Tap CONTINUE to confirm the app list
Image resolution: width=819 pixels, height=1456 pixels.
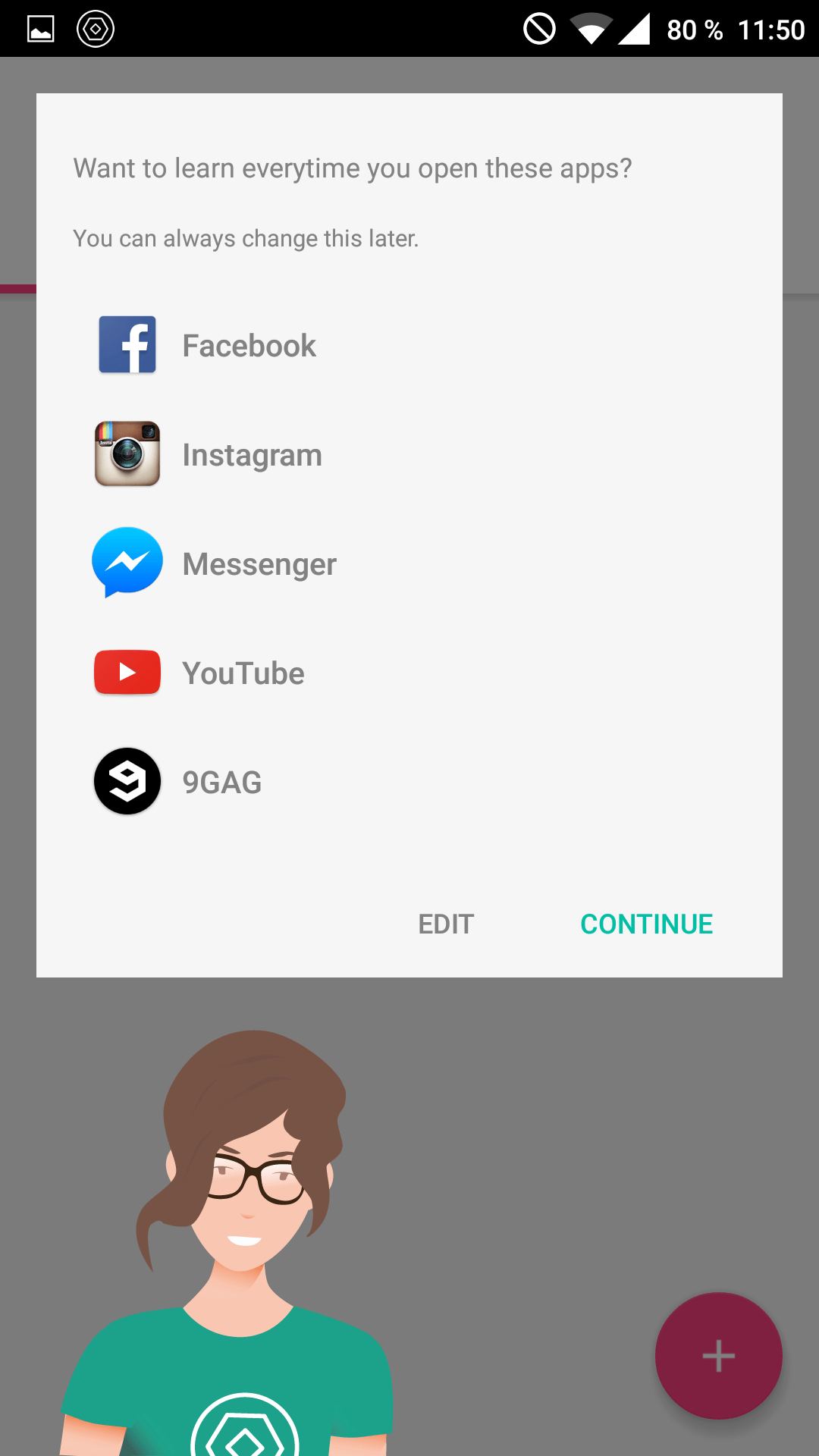(646, 924)
